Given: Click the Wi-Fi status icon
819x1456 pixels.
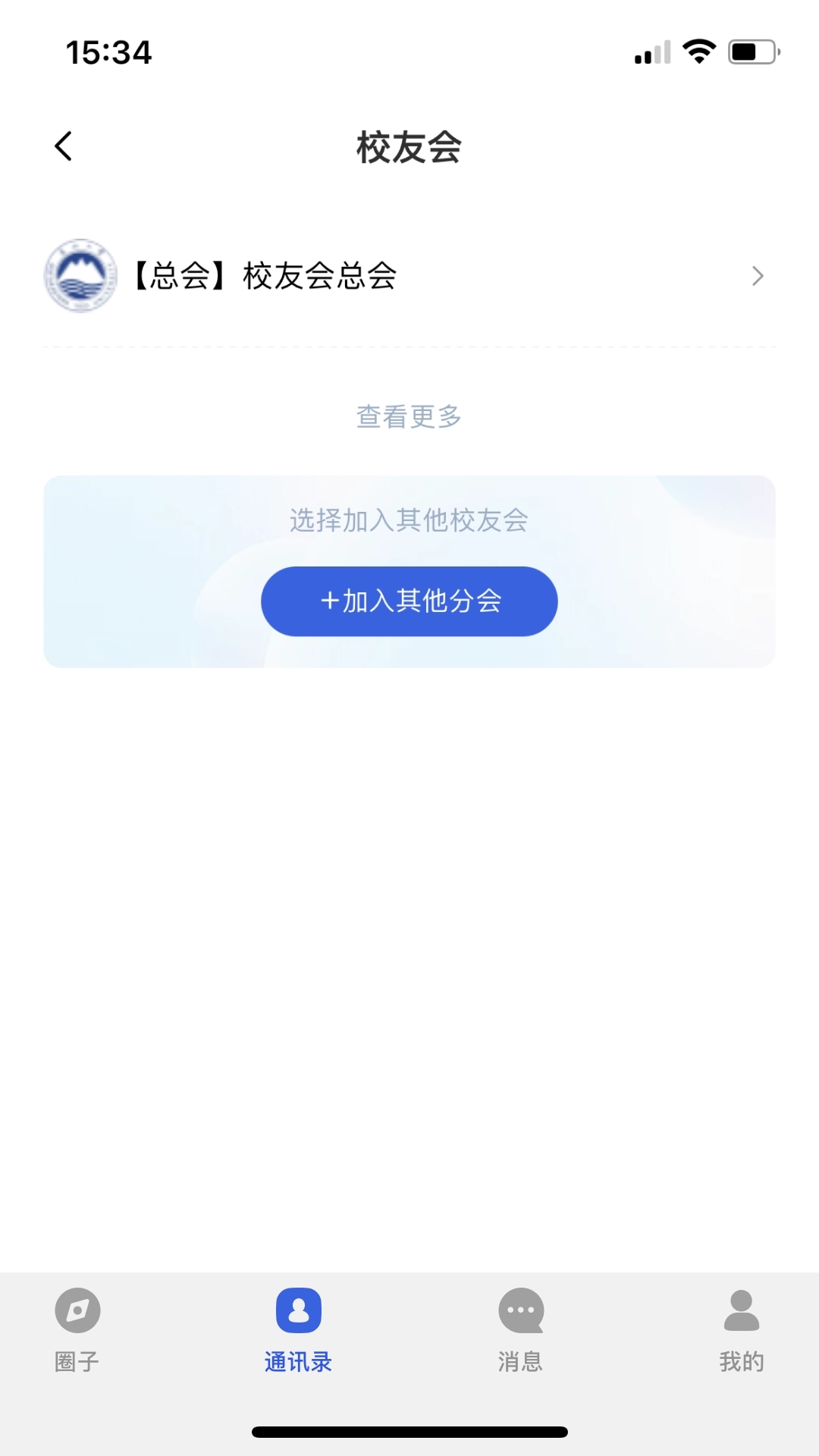Looking at the screenshot, I should tap(698, 50).
